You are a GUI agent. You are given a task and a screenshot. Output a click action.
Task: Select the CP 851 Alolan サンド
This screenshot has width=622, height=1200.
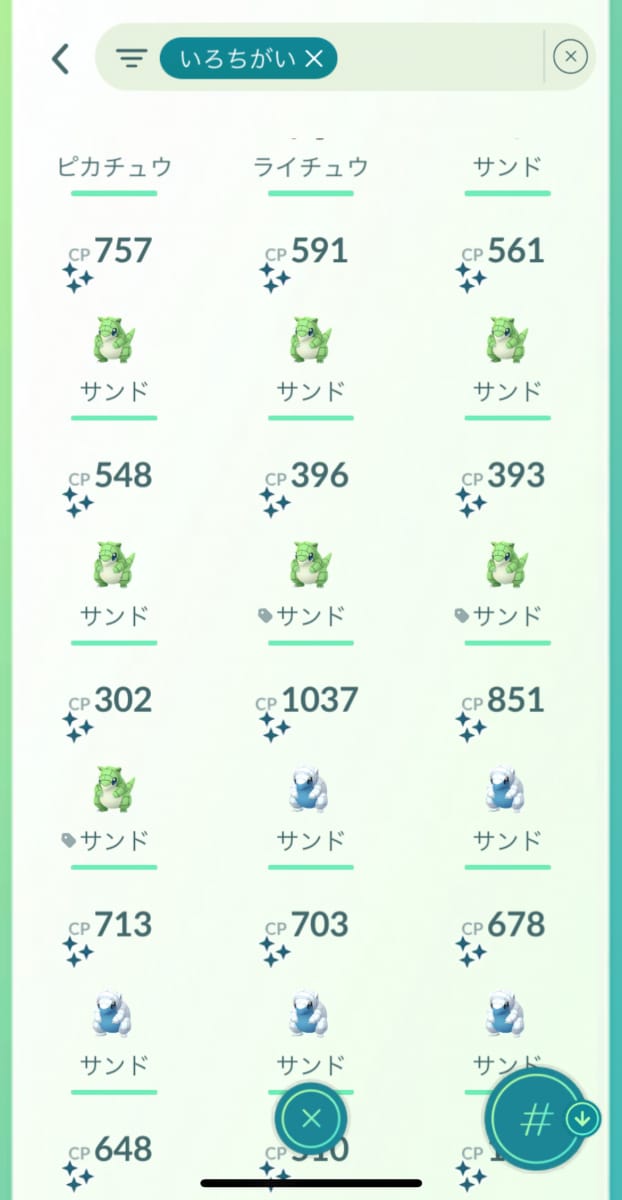point(507,788)
